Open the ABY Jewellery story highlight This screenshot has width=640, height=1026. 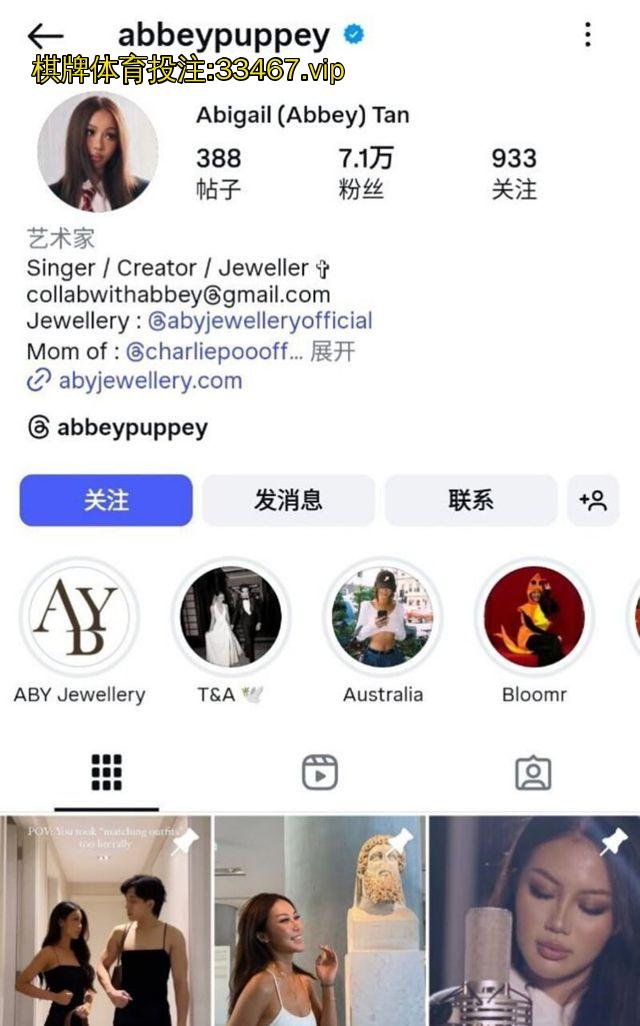coord(79,617)
